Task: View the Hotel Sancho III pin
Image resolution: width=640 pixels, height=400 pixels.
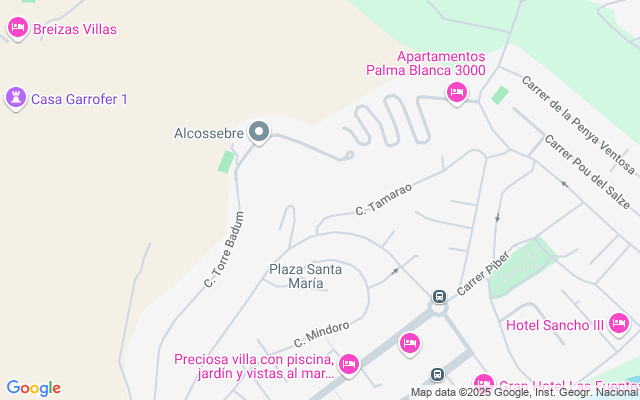Action: (x=619, y=324)
